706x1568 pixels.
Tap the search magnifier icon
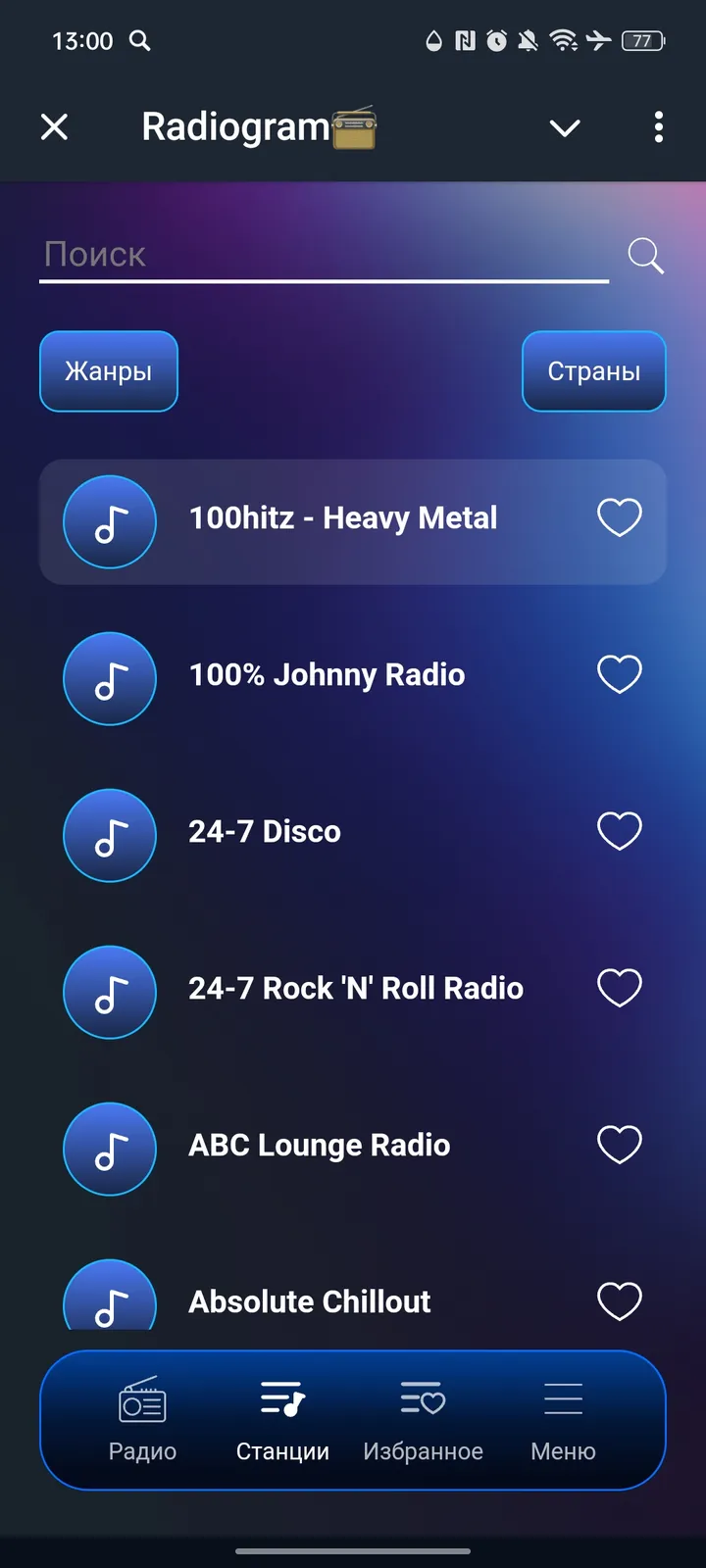pos(644,255)
